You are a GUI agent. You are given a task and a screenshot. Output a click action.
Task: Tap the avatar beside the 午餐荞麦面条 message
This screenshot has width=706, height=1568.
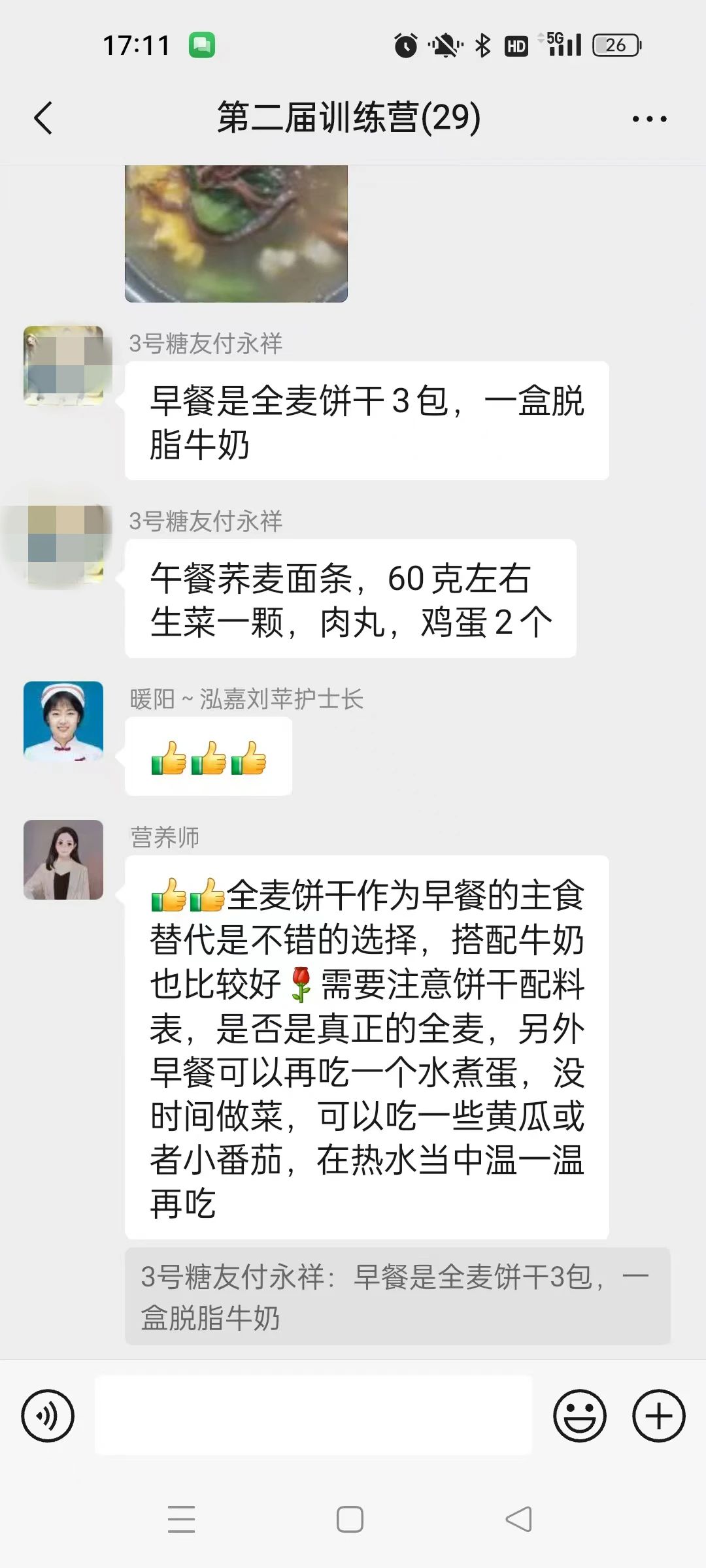63,544
